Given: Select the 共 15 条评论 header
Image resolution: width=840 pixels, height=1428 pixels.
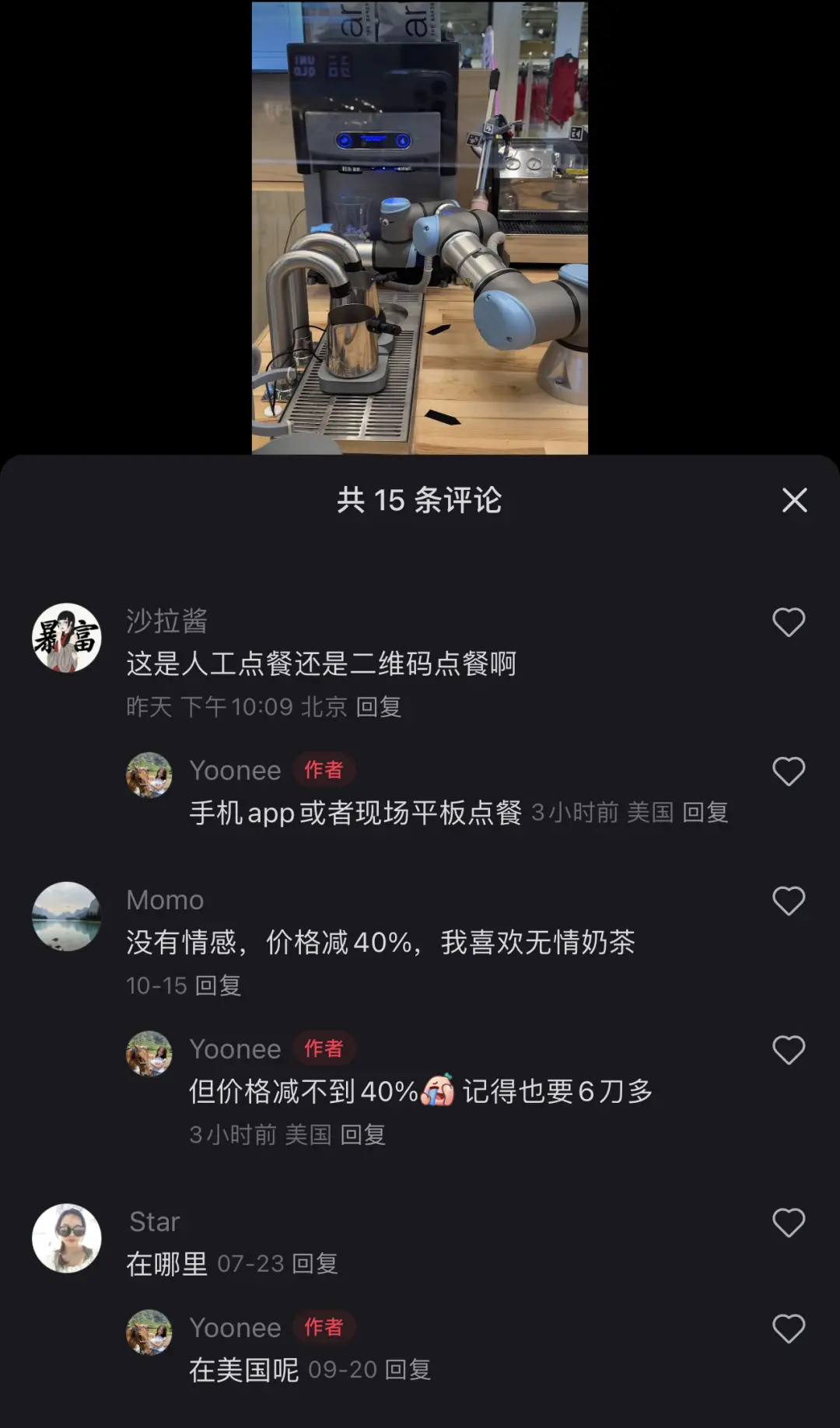Looking at the screenshot, I should (x=420, y=500).
